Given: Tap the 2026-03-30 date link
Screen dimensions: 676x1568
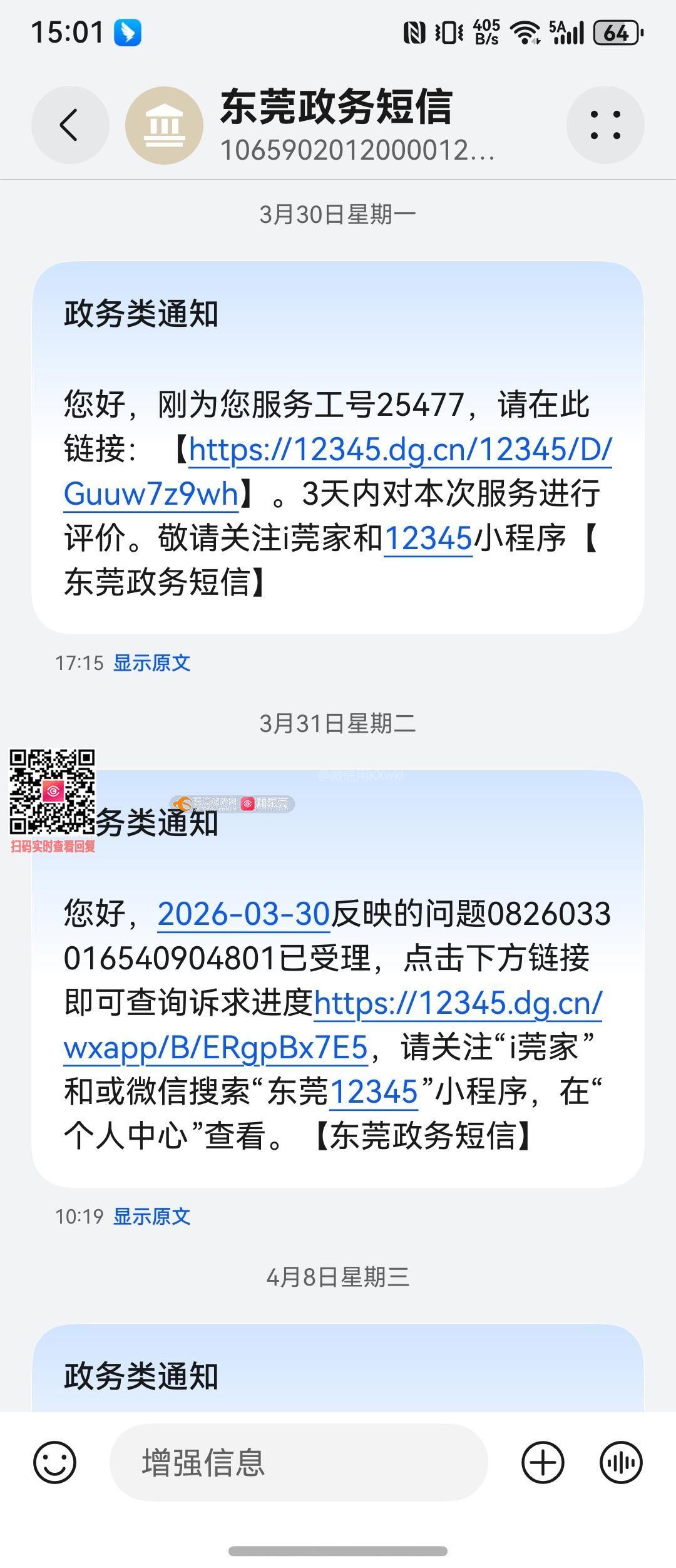Looking at the screenshot, I should [243, 914].
